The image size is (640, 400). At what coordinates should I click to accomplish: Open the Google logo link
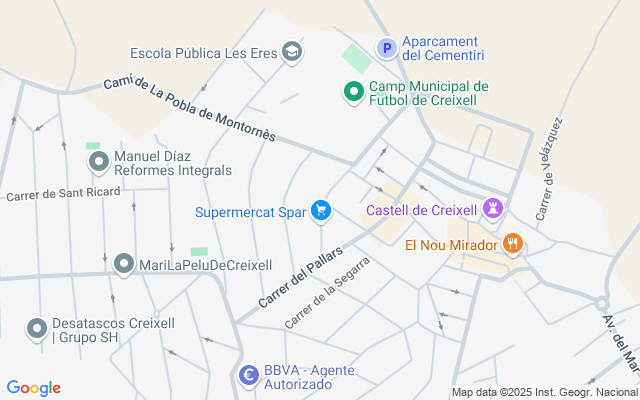tap(33, 388)
